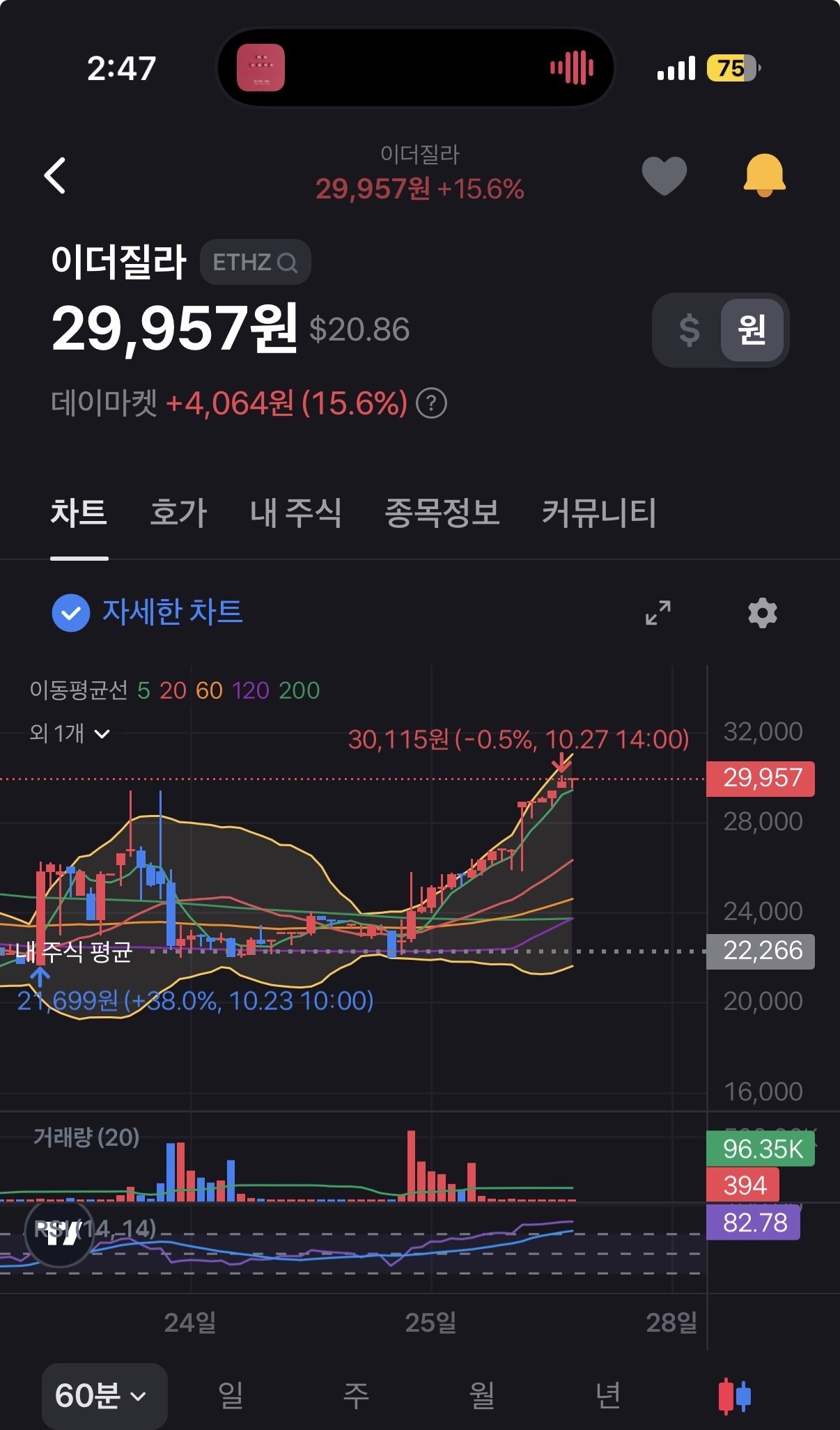
Task: Switch to the 호가 tab
Action: click(178, 513)
